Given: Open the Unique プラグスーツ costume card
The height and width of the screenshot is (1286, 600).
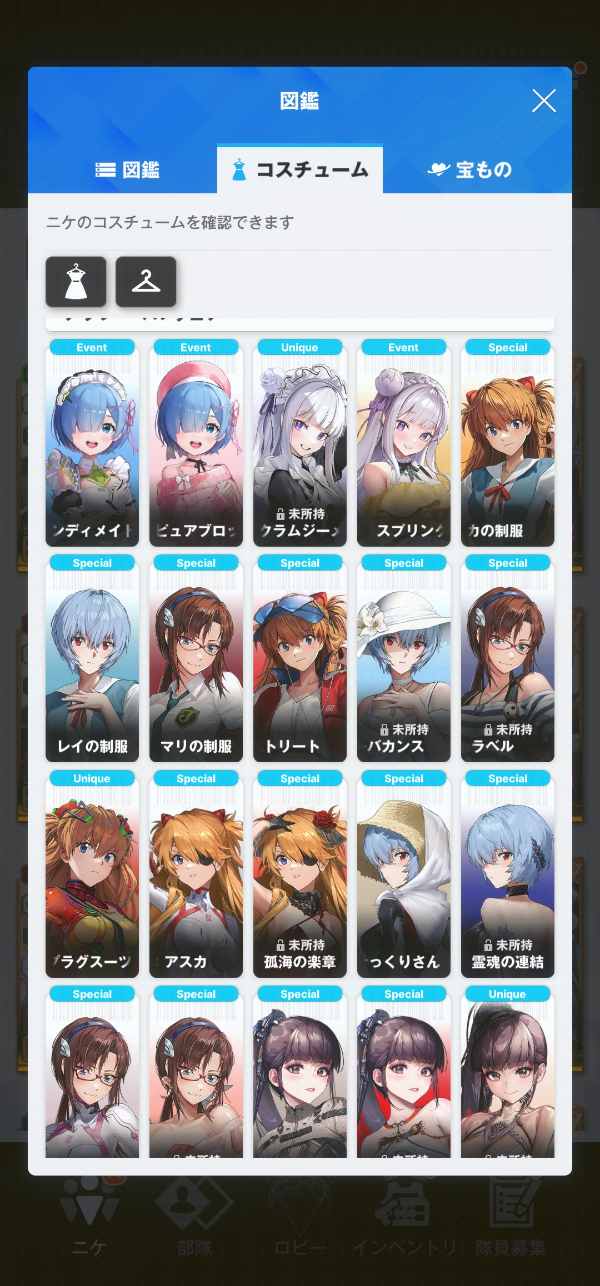Looking at the screenshot, I should 92,876.
